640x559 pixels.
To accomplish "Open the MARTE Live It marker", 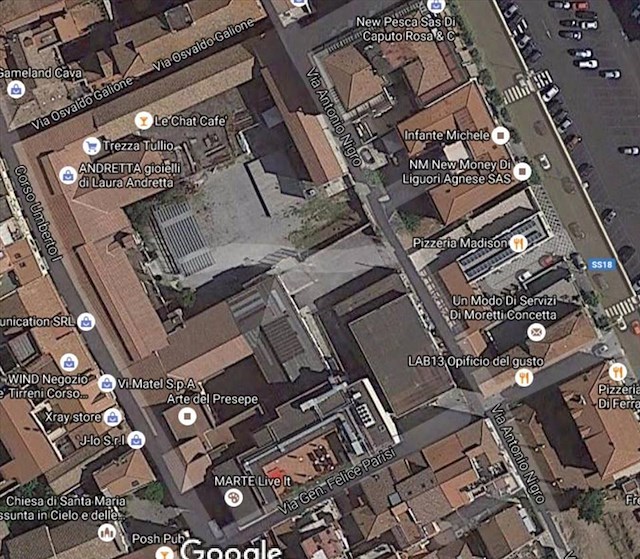I will coord(233,497).
